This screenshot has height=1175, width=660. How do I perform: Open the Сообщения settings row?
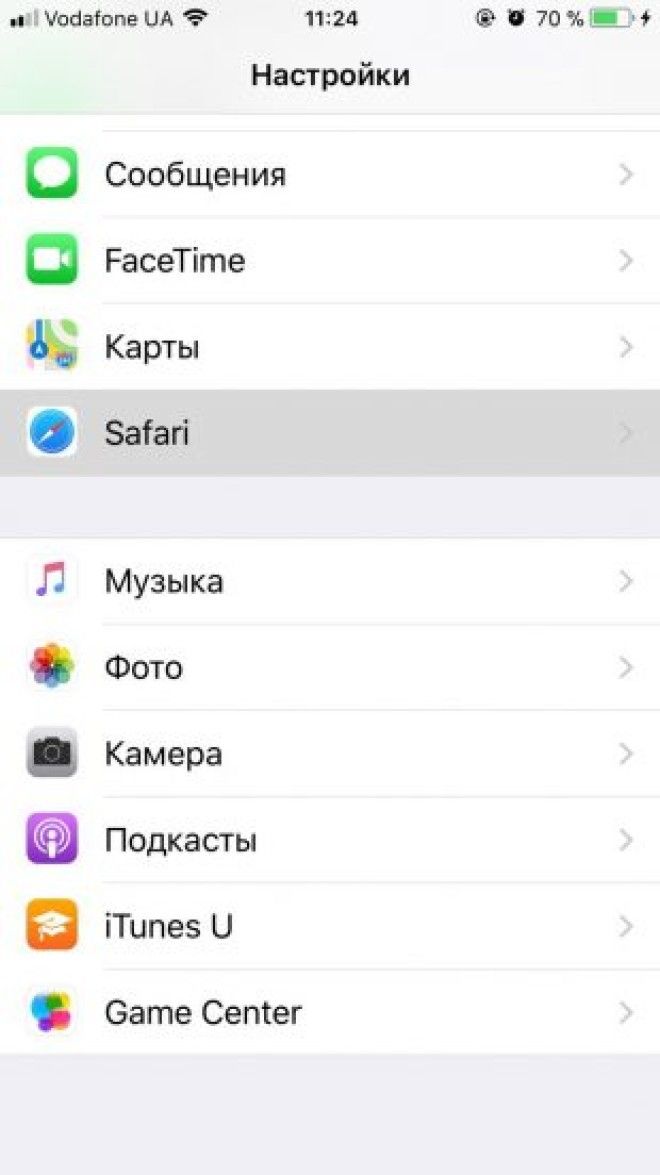330,175
